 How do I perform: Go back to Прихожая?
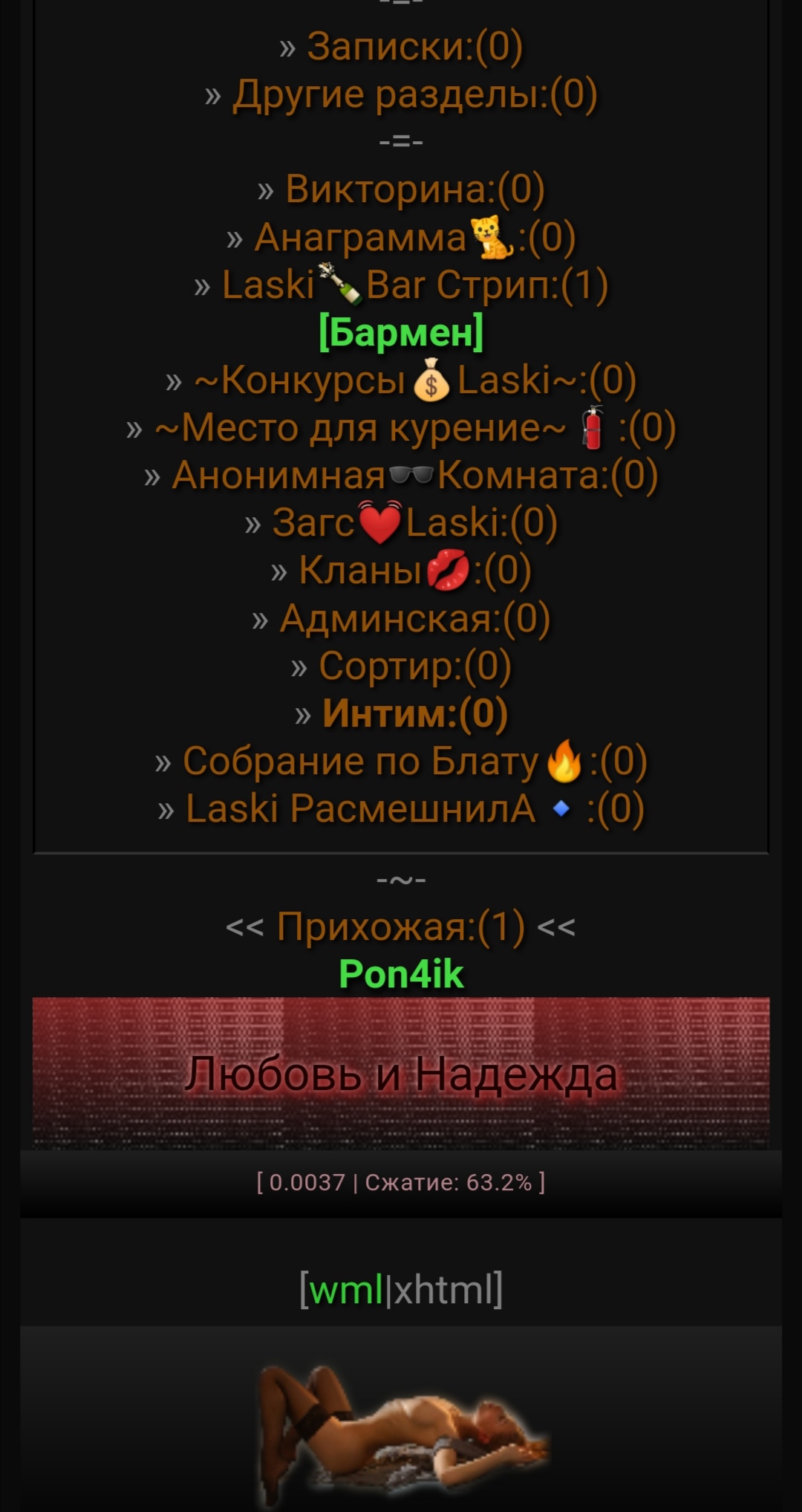tap(400, 927)
